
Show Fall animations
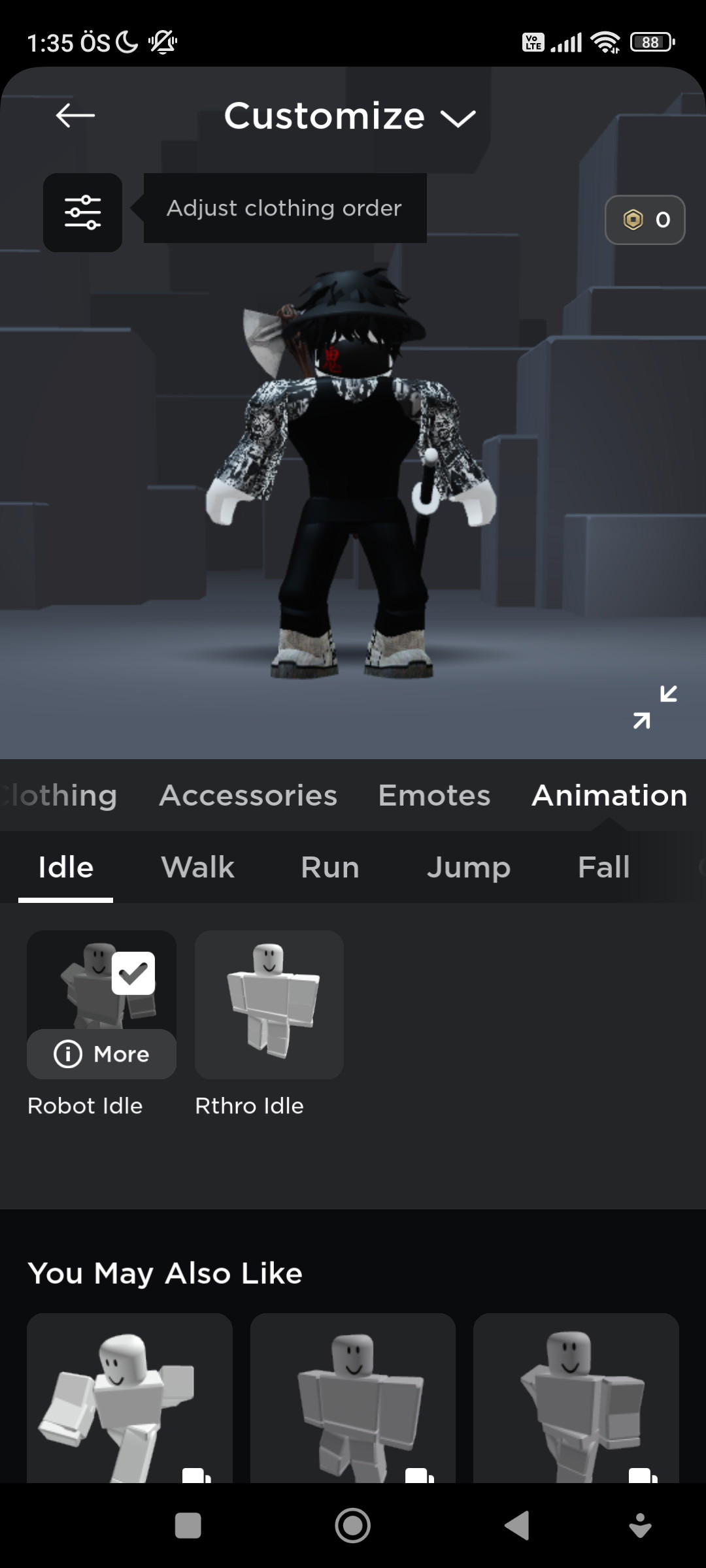pyautogui.click(x=604, y=868)
